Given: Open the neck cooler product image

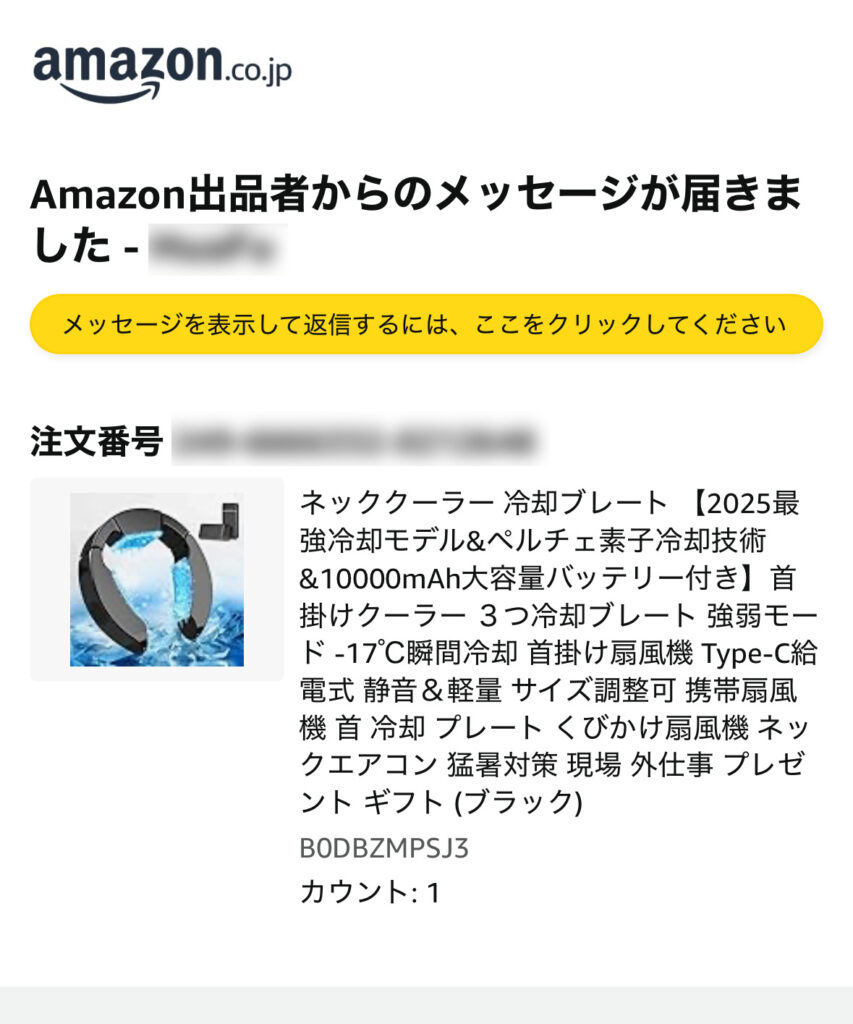Looking at the screenshot, I should (x=157, y=579).
